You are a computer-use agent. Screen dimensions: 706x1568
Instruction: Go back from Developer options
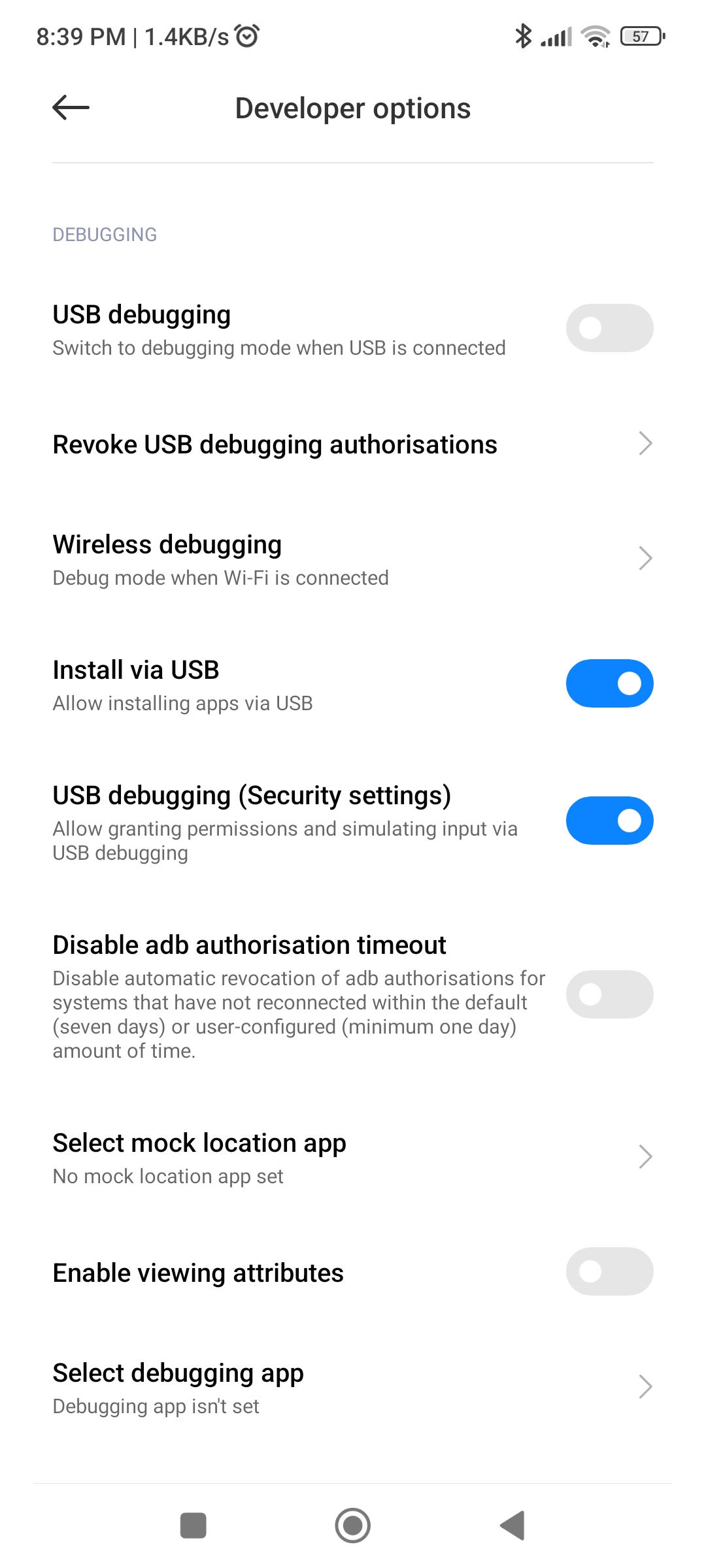[x=71, y=108]
